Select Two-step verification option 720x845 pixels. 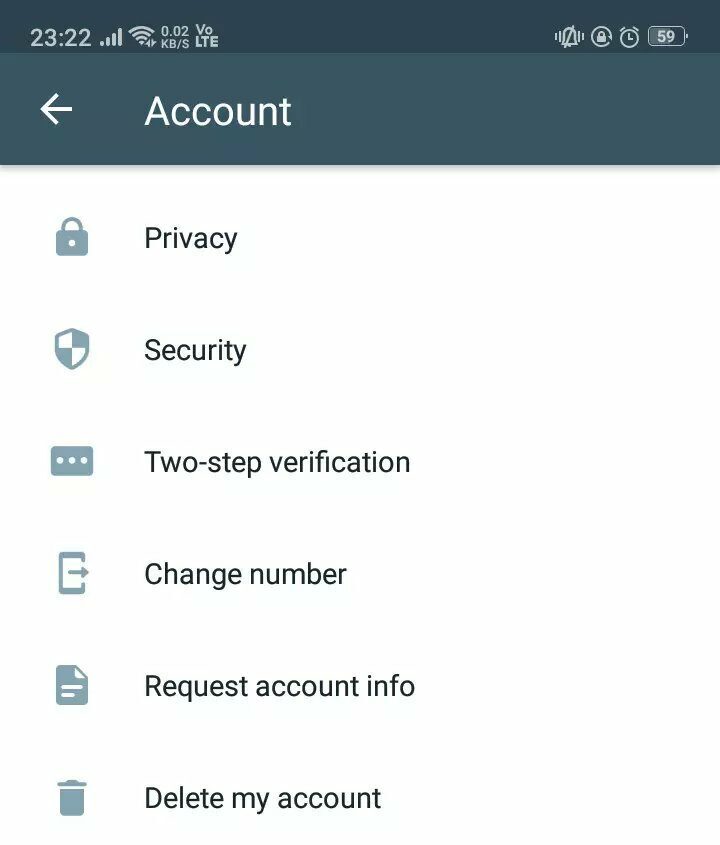[277, 461]
